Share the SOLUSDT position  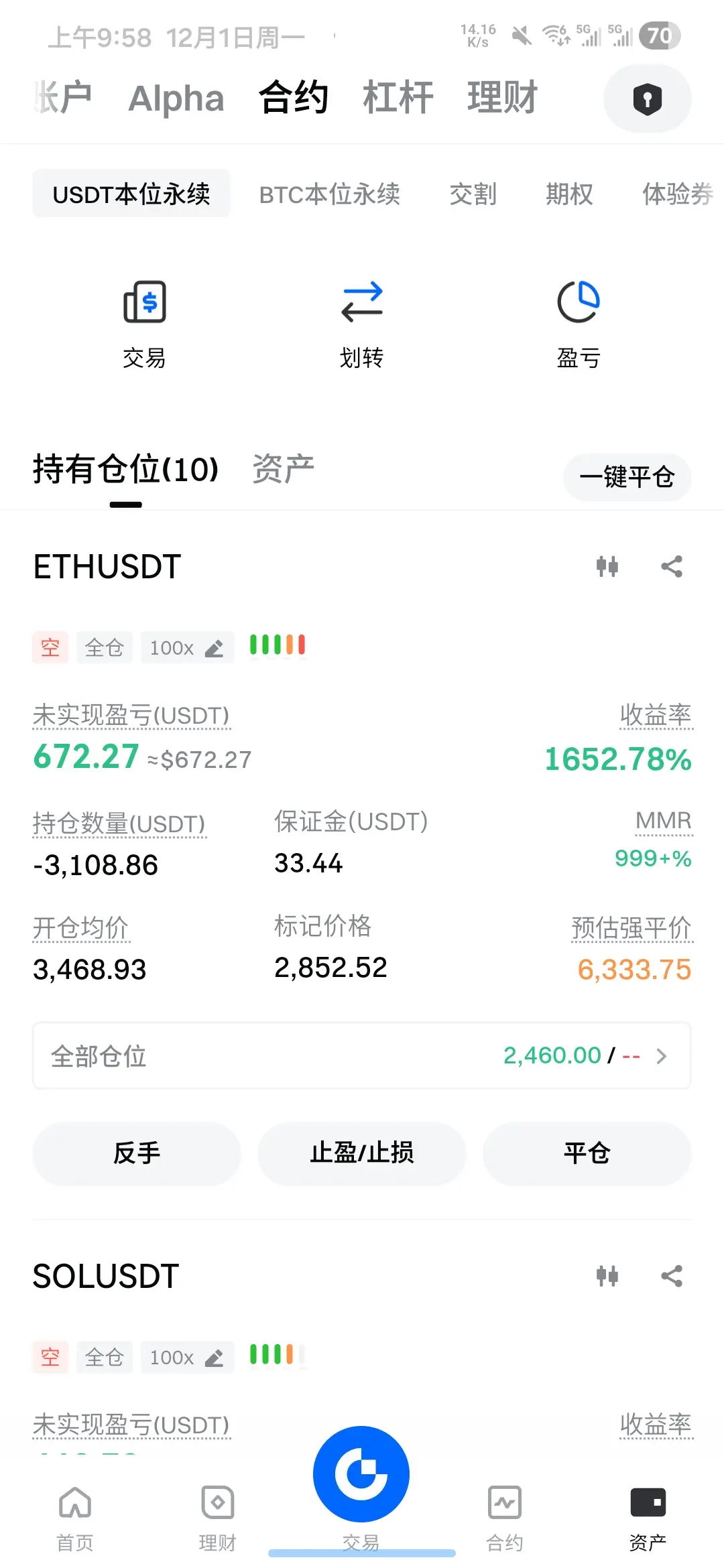point(672,1277)
